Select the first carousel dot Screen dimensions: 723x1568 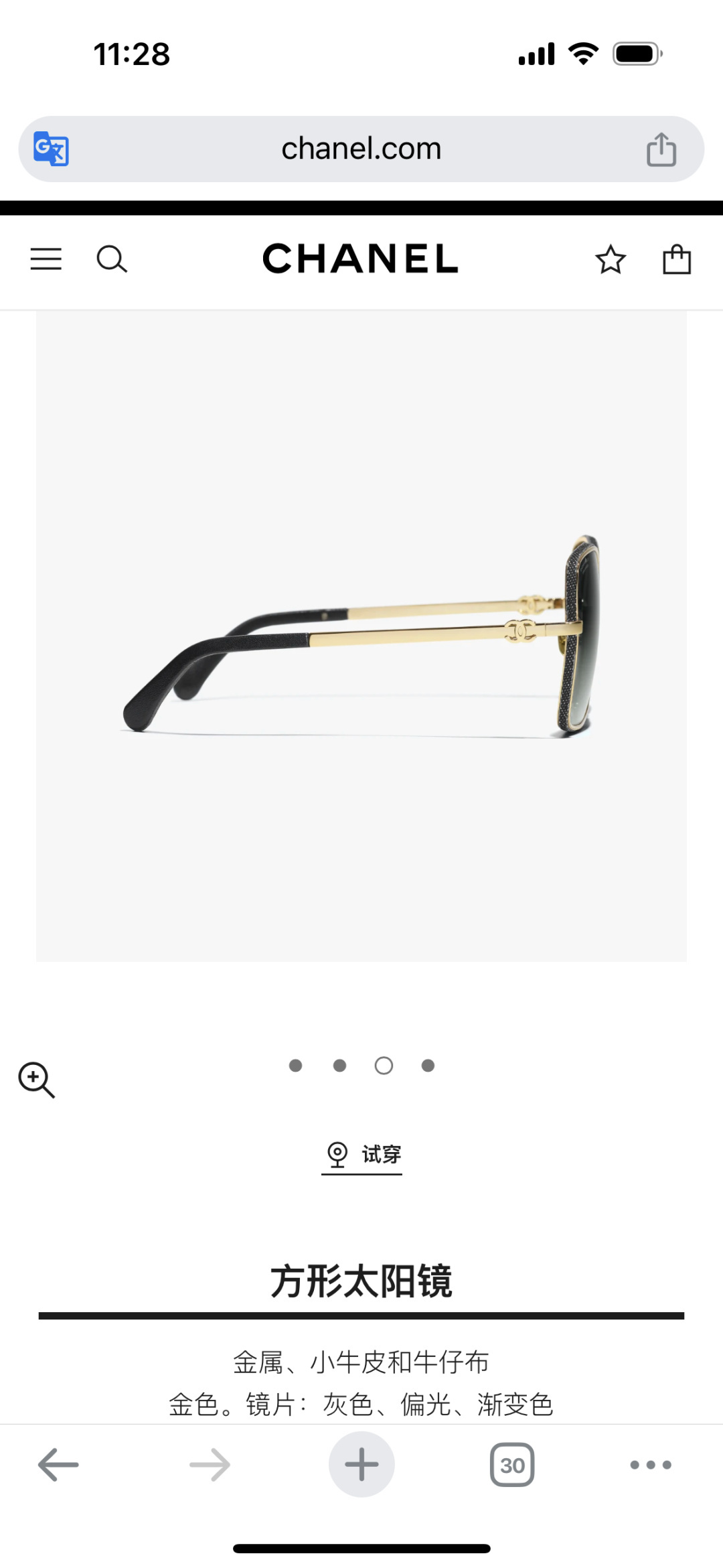click(x=295, y=1065)
